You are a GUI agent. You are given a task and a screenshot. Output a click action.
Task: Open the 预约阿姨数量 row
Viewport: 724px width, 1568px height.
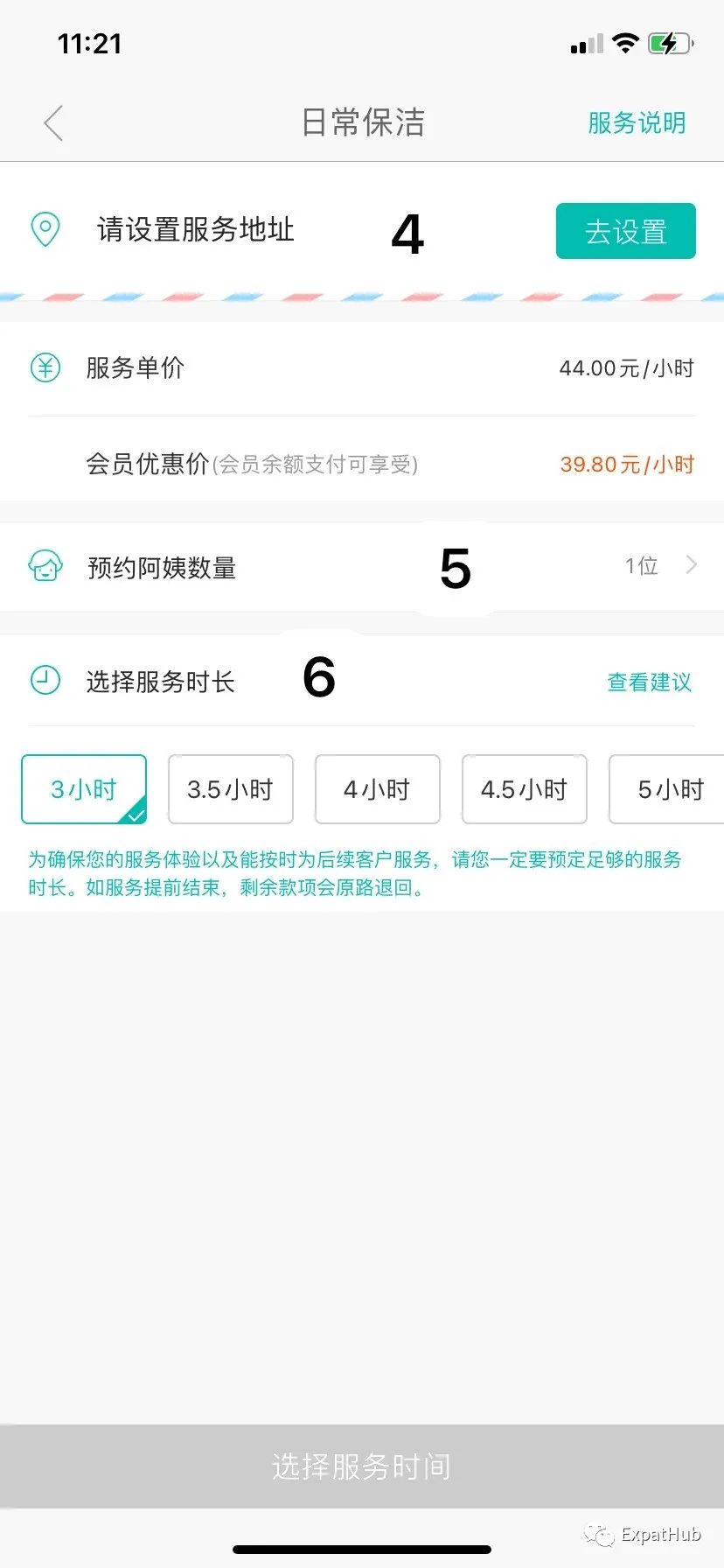pos(362,567)
